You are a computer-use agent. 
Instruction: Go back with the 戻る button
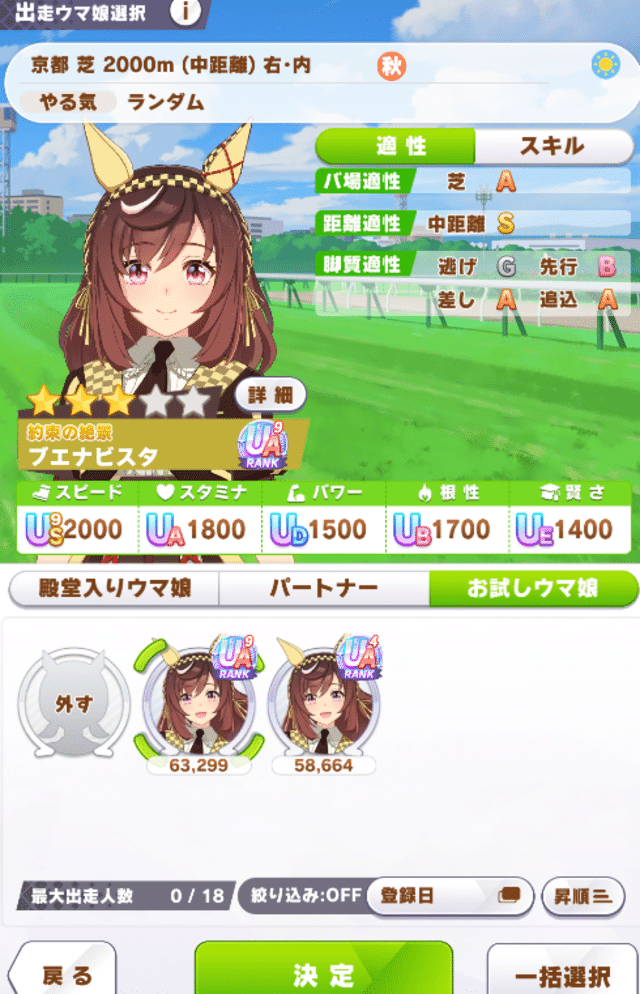(x=63, y=974)
